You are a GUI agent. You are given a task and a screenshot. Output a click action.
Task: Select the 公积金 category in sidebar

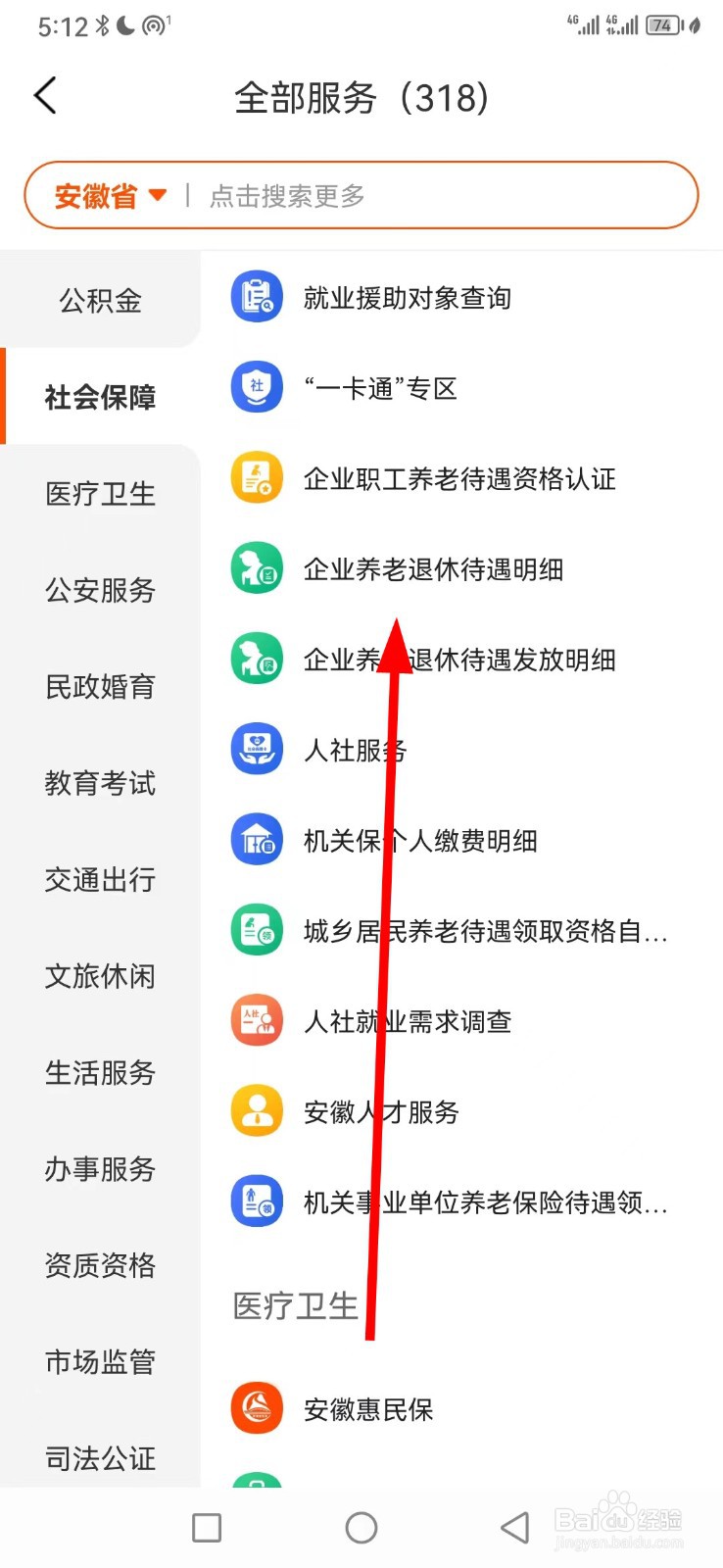tap(99, 300)
